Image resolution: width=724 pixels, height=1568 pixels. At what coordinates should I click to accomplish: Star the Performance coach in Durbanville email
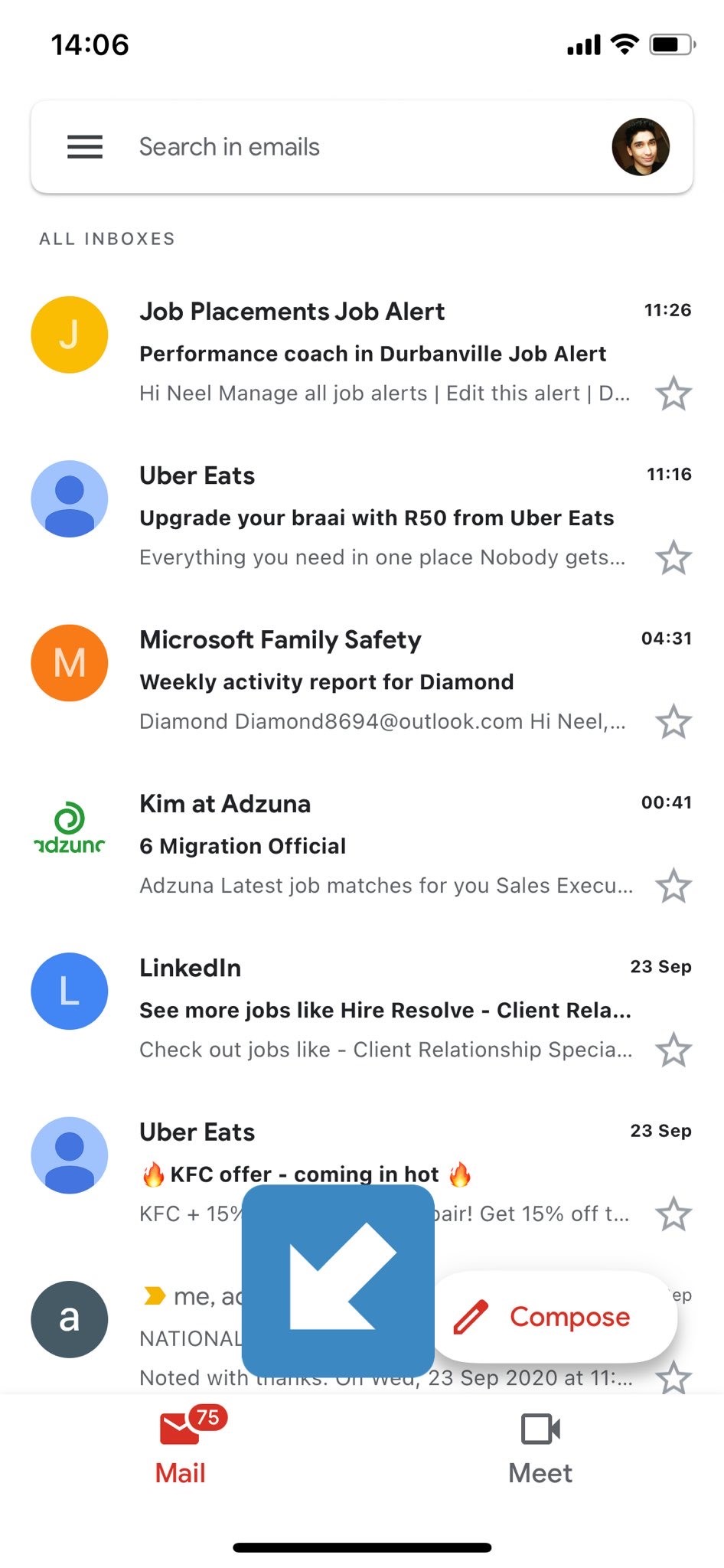click(673, 394)
